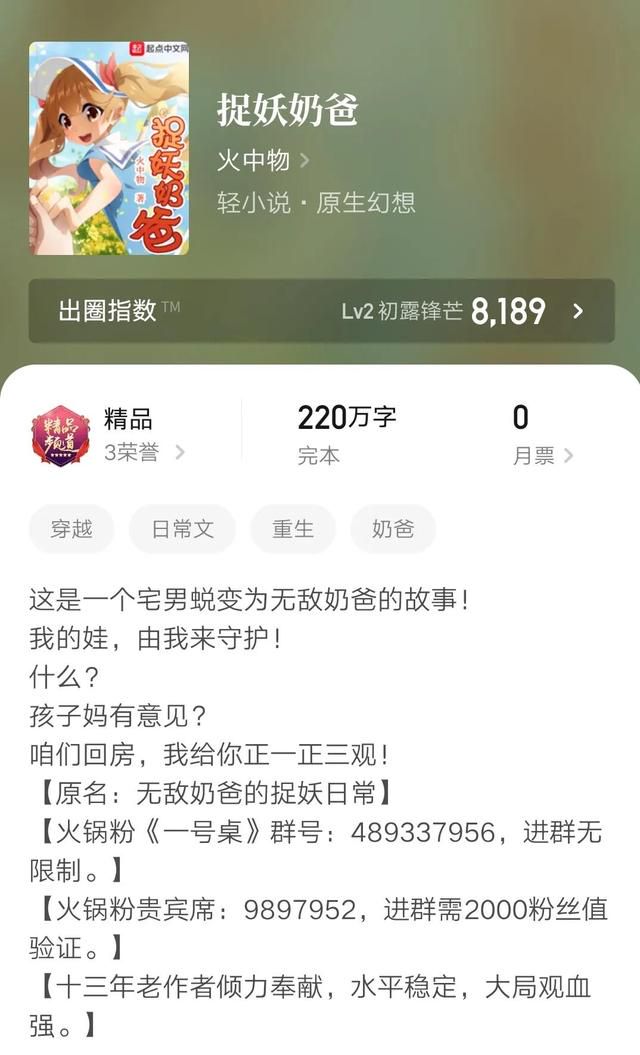
Task: Open author 火中物's profile
Action: pyautogui.click(x=262, y=160)
